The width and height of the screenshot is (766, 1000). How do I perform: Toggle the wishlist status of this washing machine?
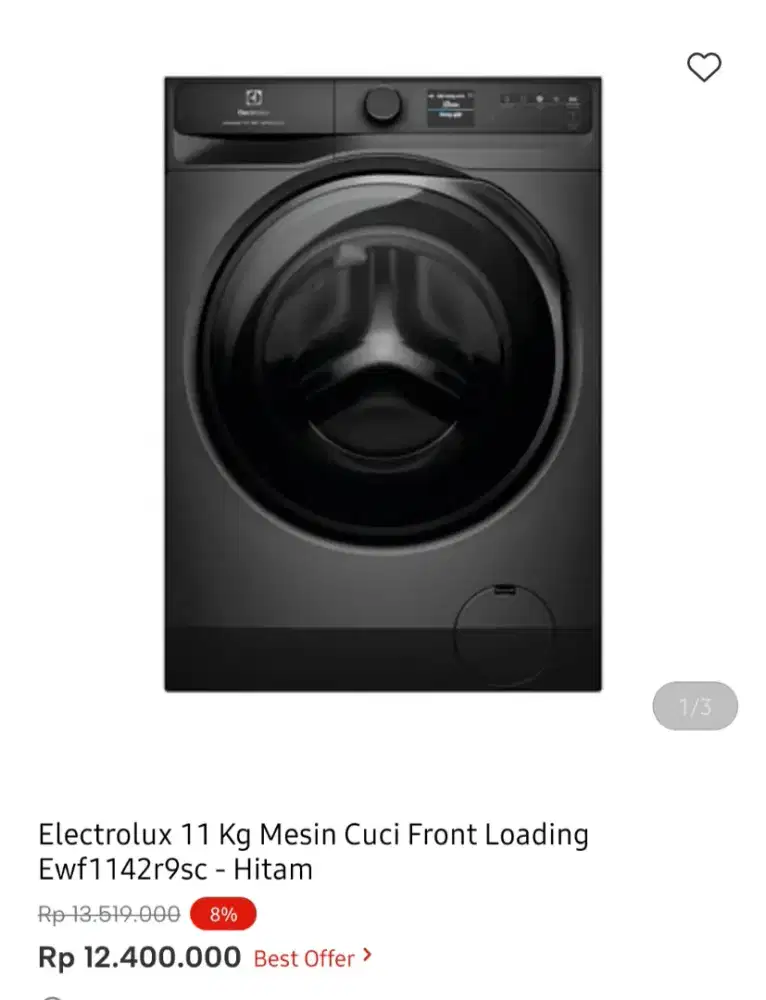coord(705,66)
